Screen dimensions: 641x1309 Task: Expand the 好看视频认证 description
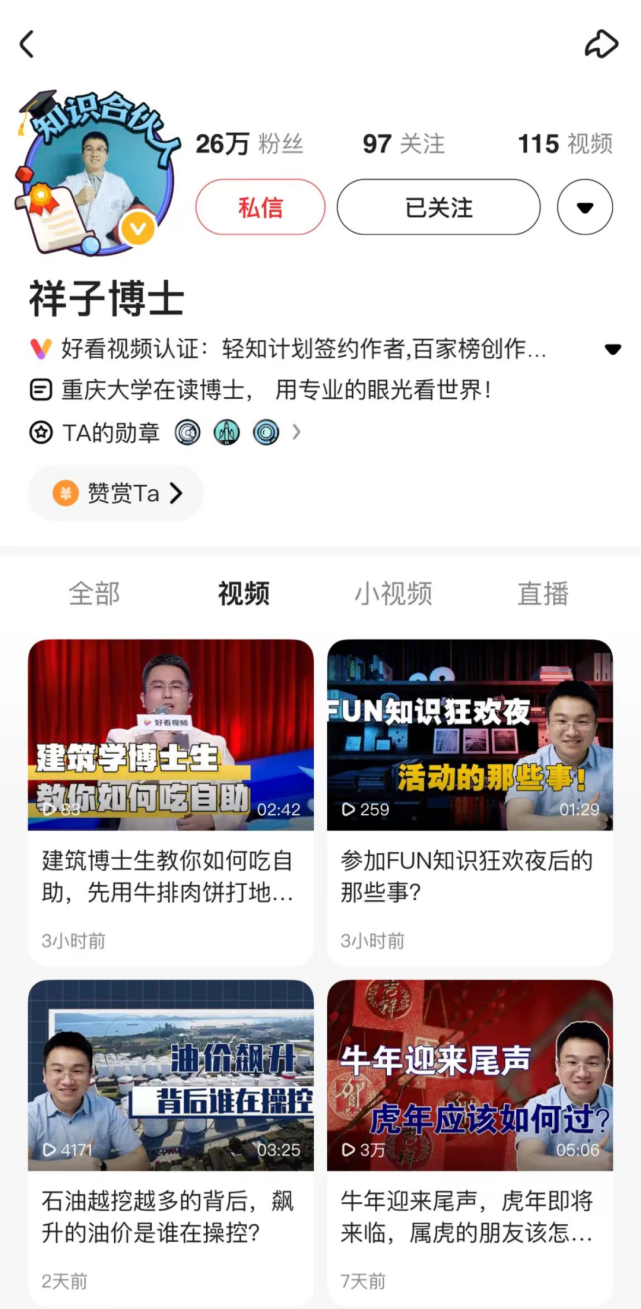tap(612, 349)
